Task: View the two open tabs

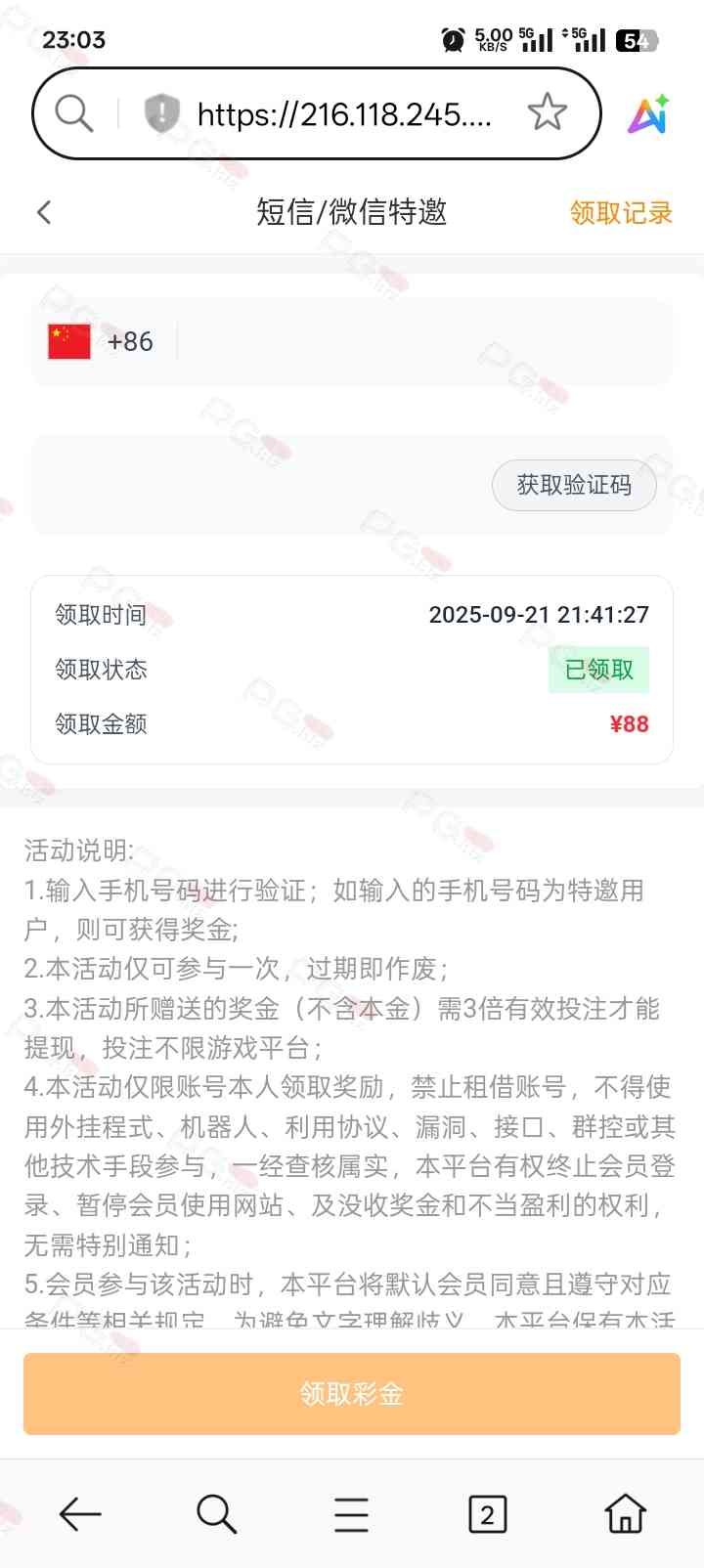Action: [x=487, y=1514]
